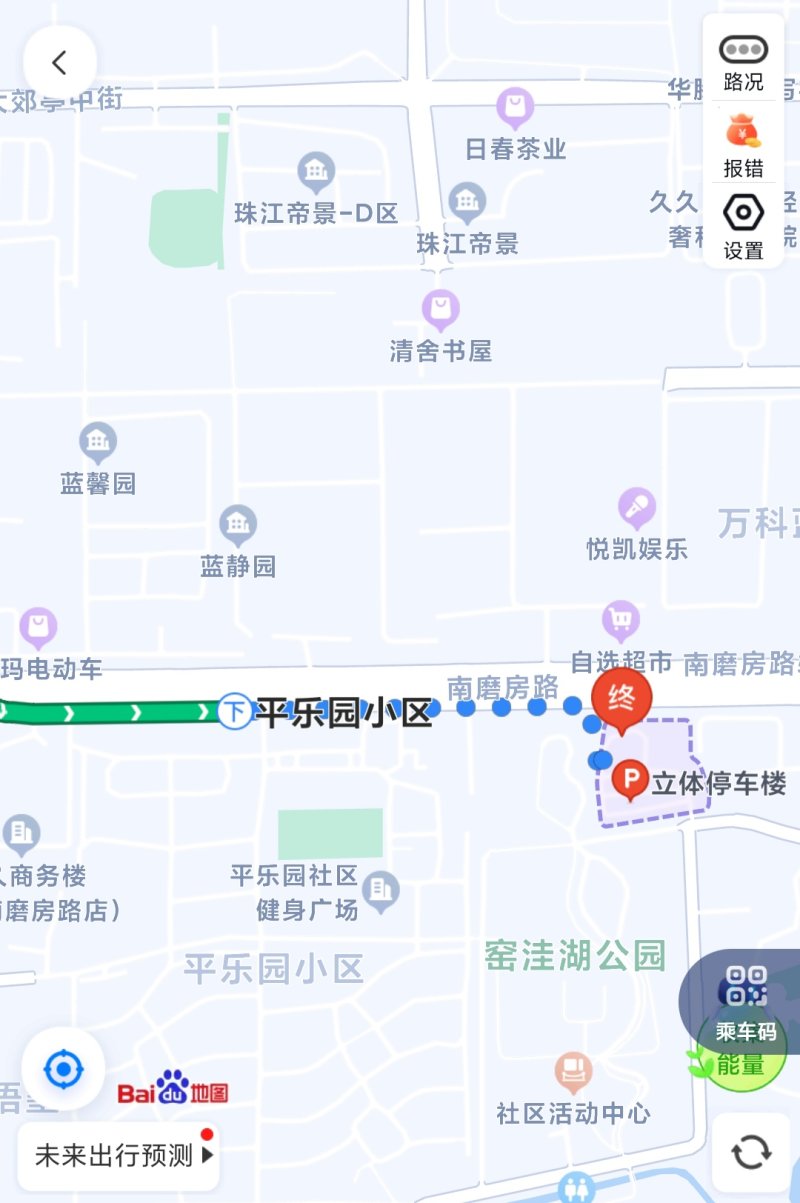The width and height of the screenshot is (800, 1203).
Task: Tap 报错 to report an error
Action: pos(743,146)
